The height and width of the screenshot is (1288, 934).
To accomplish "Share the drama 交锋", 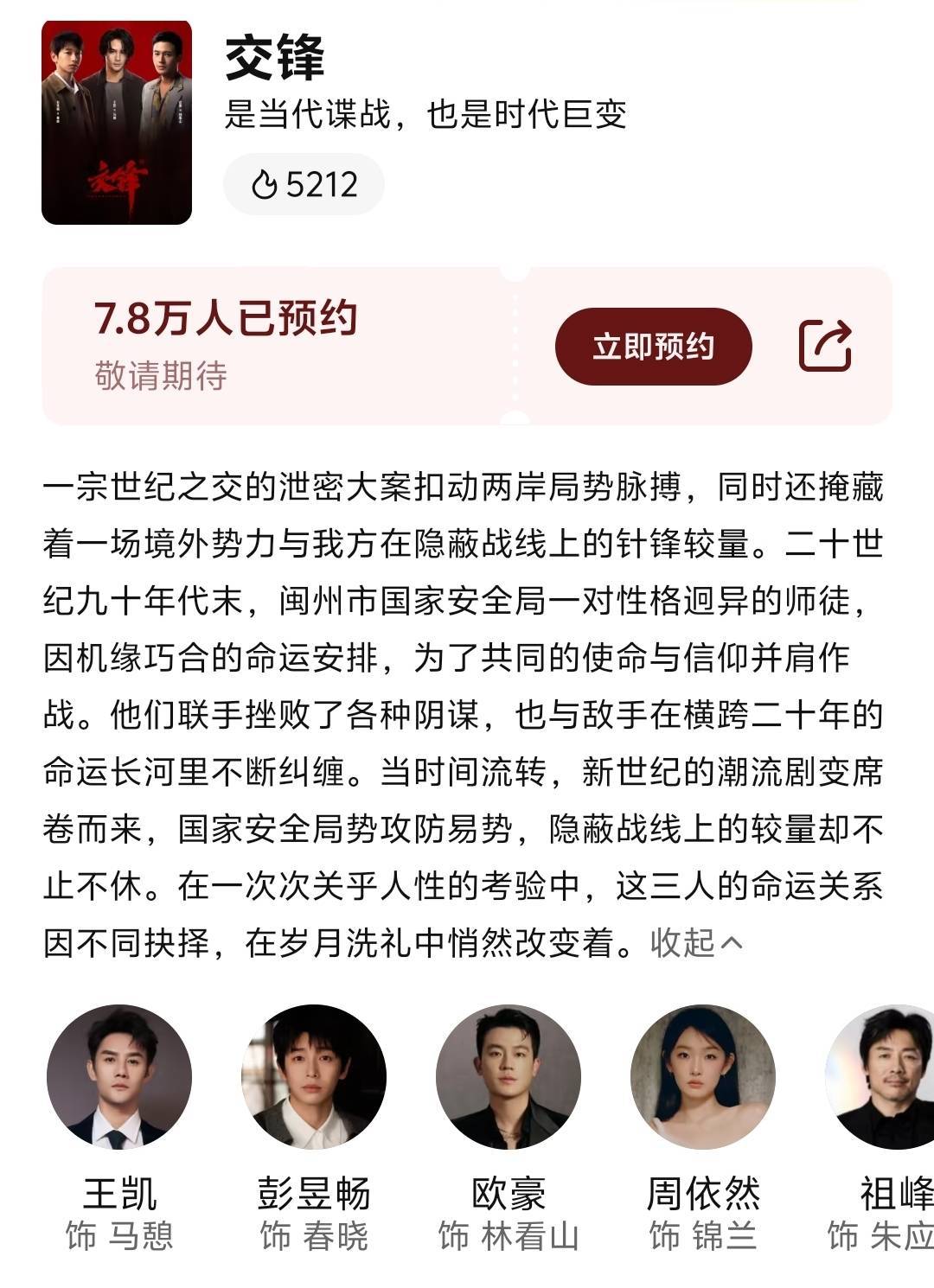I will 824,346.
